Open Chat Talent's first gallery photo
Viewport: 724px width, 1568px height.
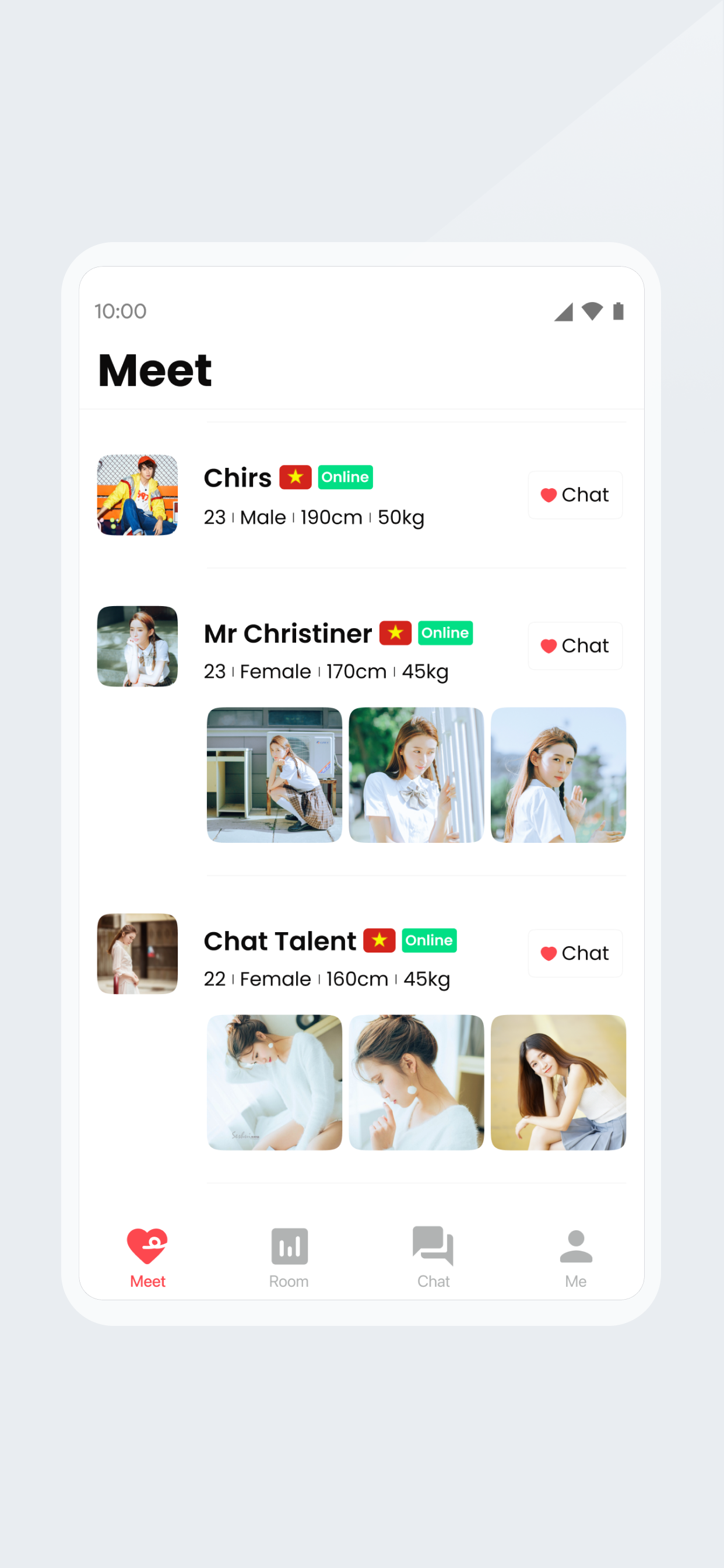[275, 1082]
